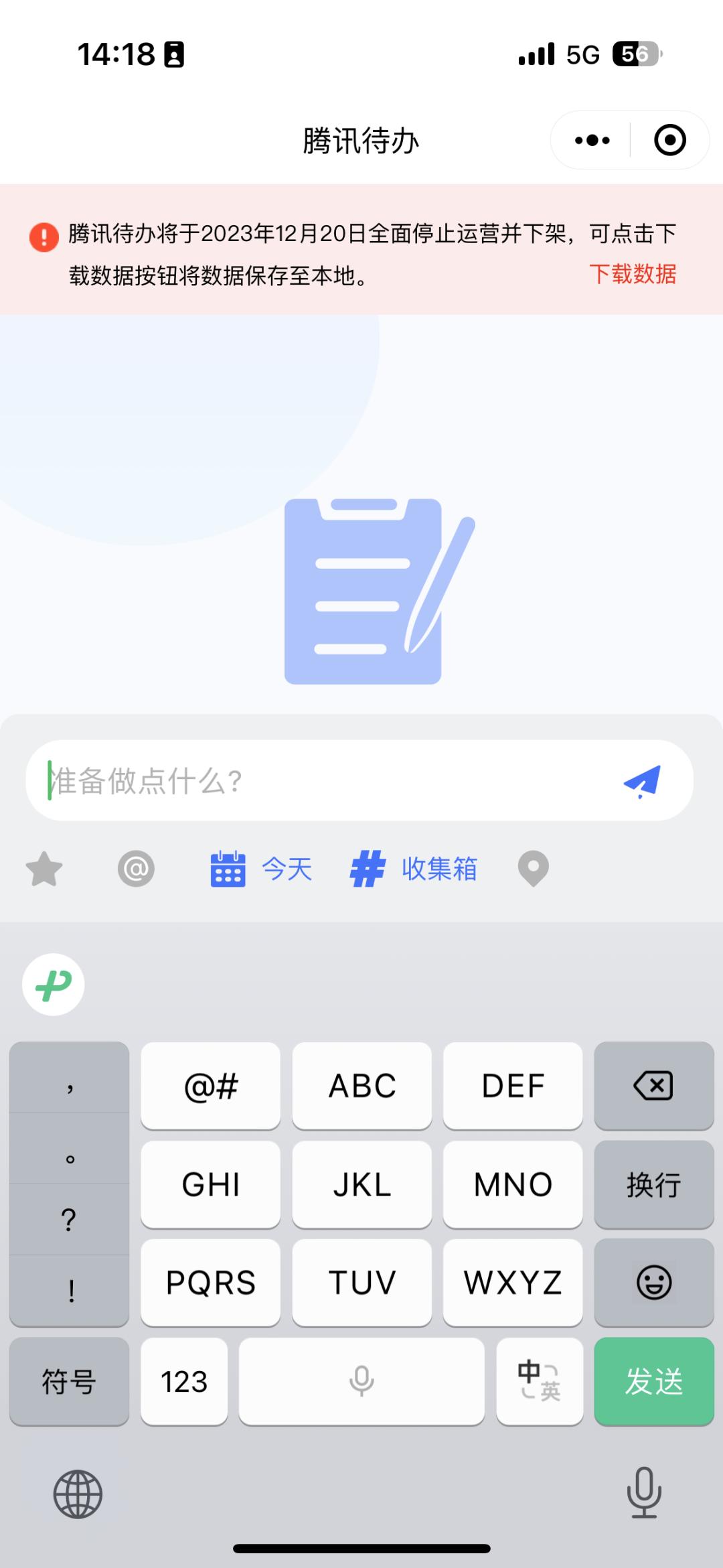Tap the backspace key on keyboard

[x=653, y=1086]
